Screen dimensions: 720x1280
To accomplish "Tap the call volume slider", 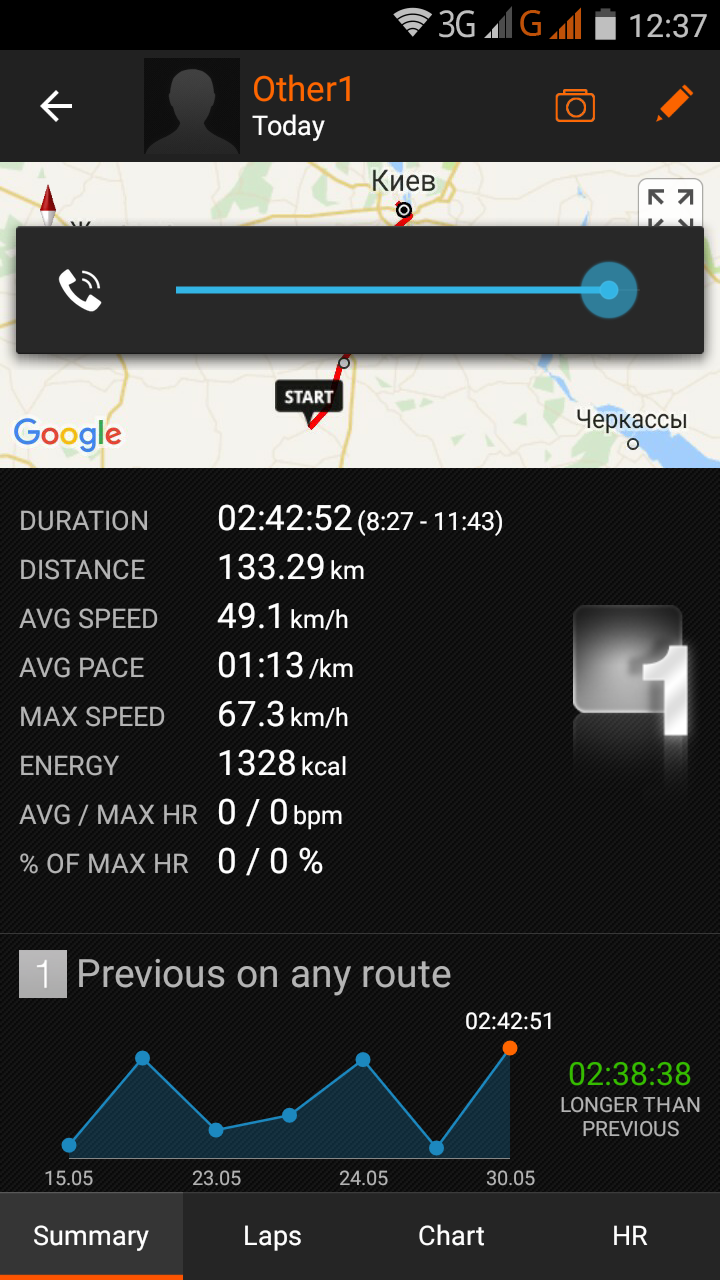I will pyautogui.click(x=400, y=290).
